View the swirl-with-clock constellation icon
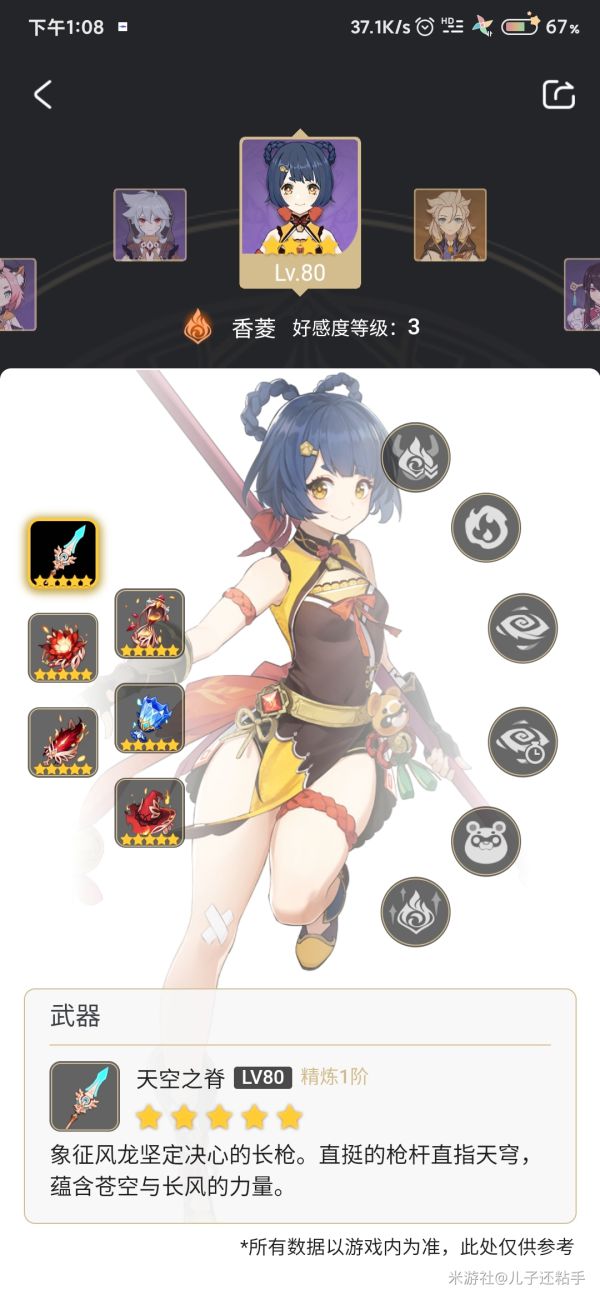 [522, 742]
